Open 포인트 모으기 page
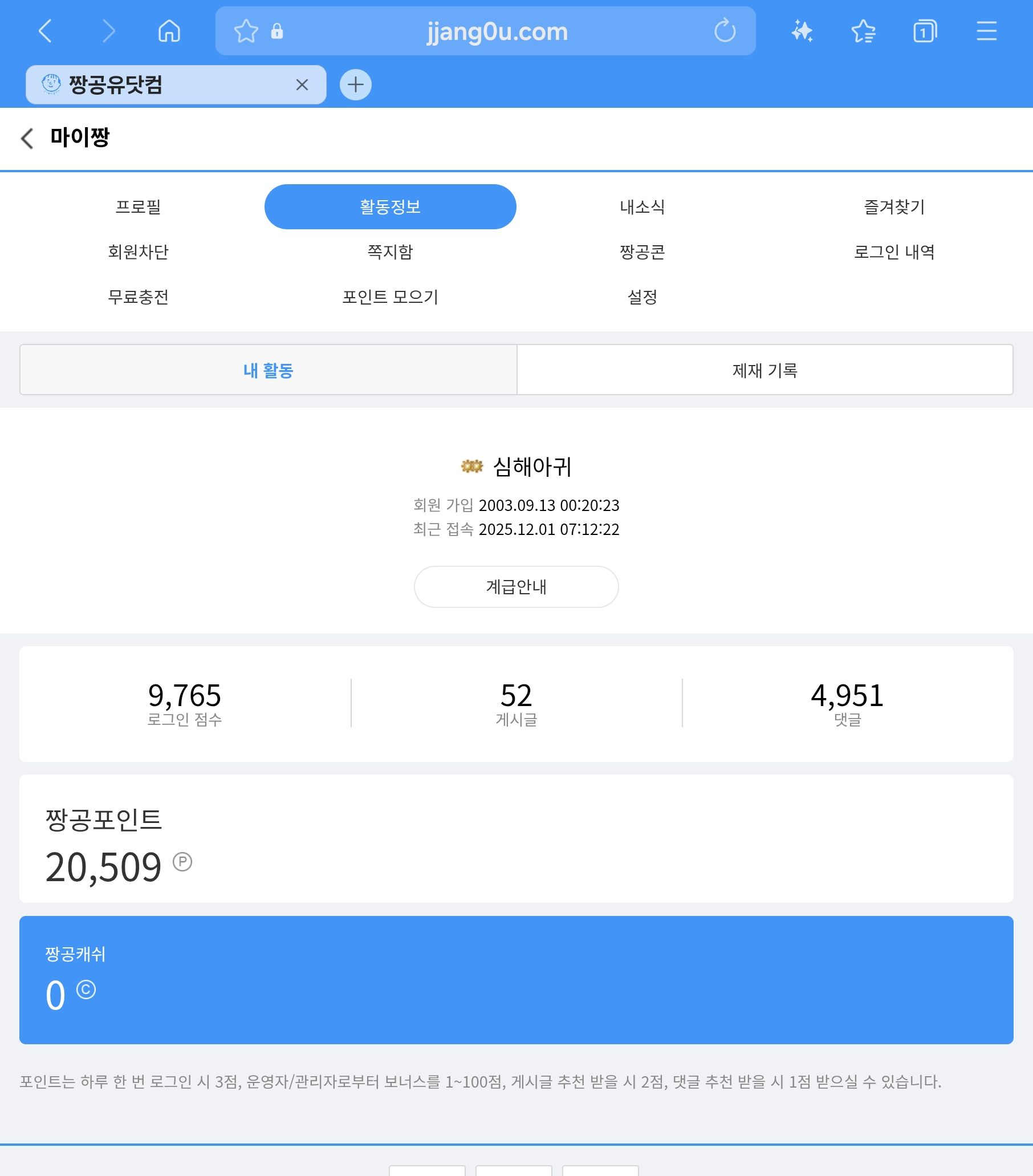 coord(390,297)
